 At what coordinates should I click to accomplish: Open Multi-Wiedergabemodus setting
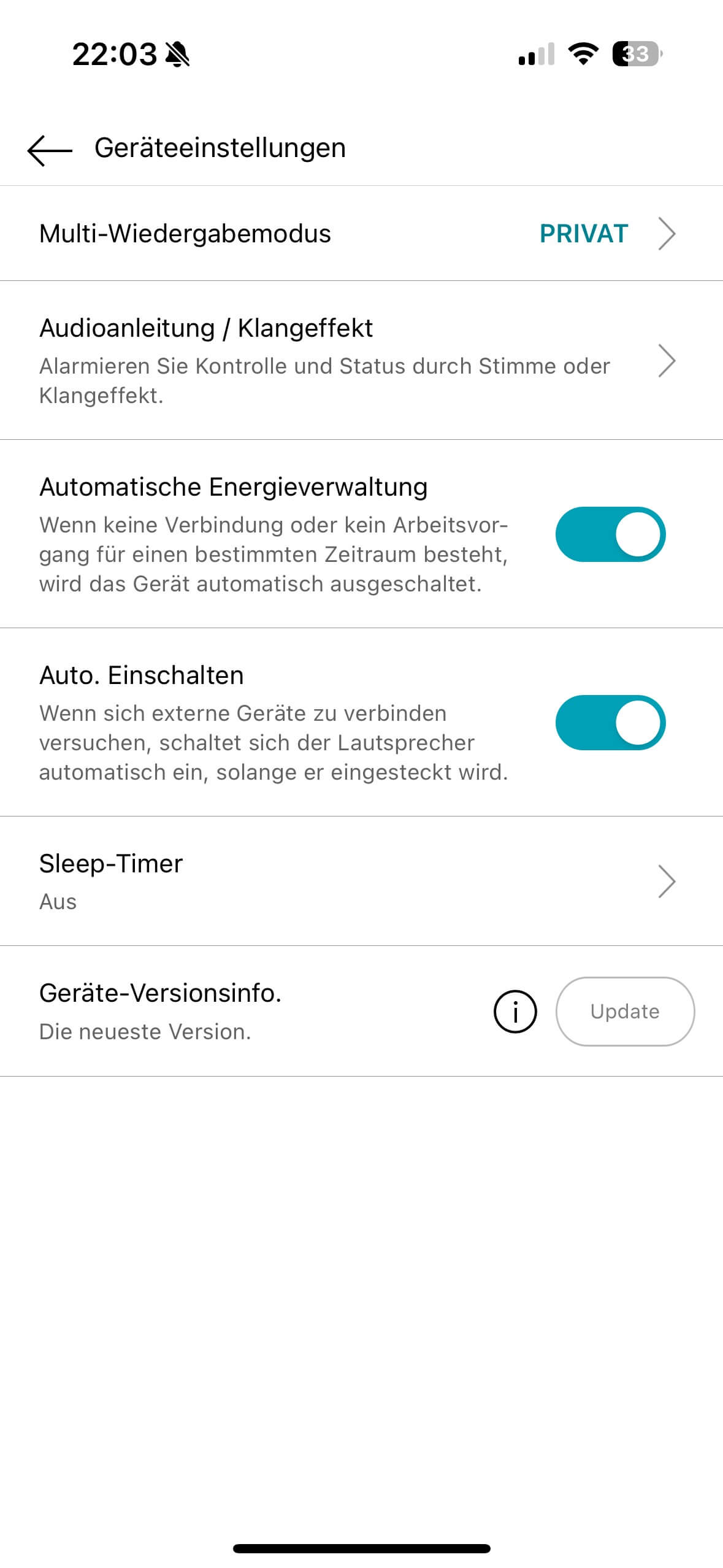(x=361, y=234)
